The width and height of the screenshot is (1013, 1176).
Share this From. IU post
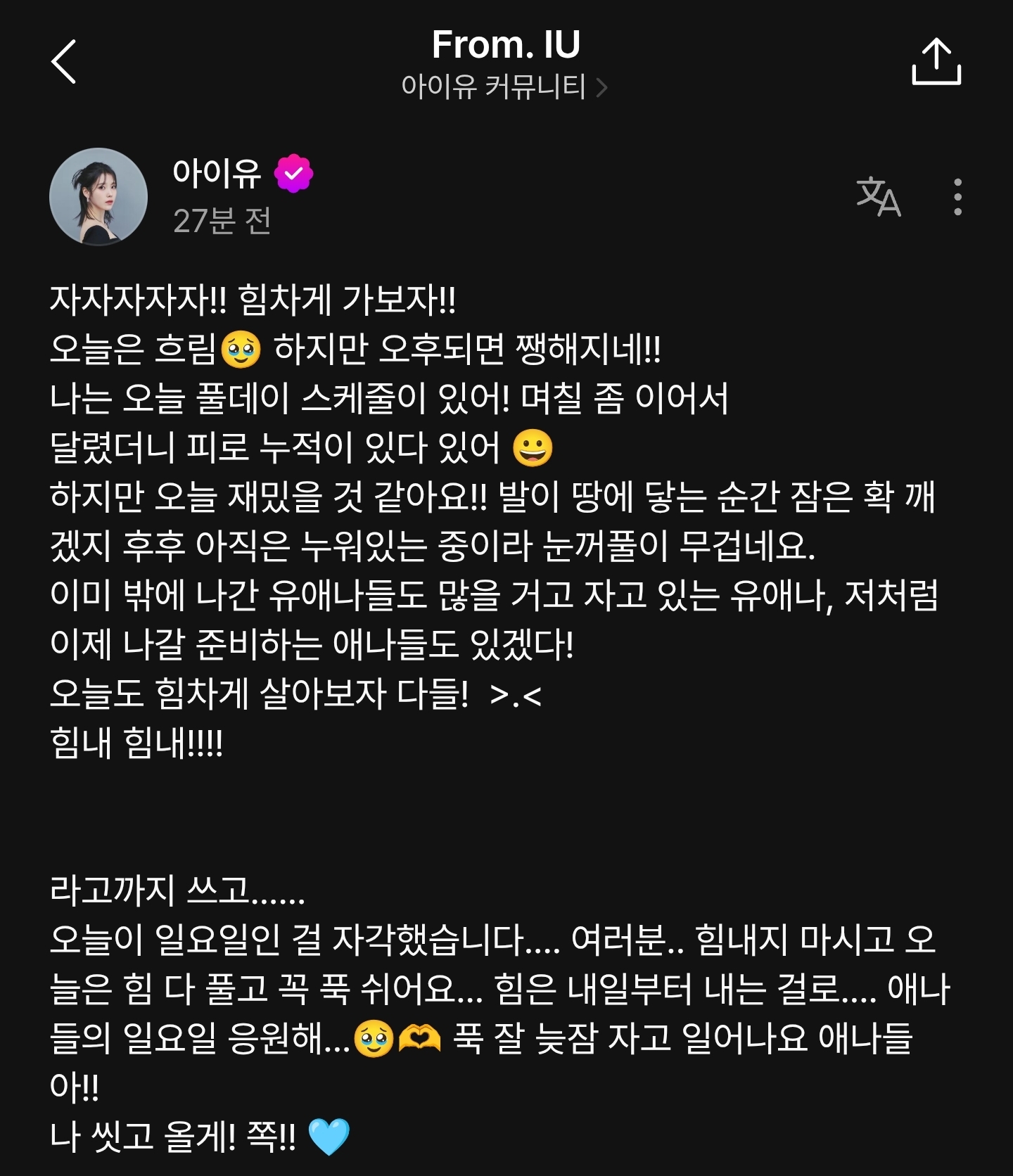[936, 62]
